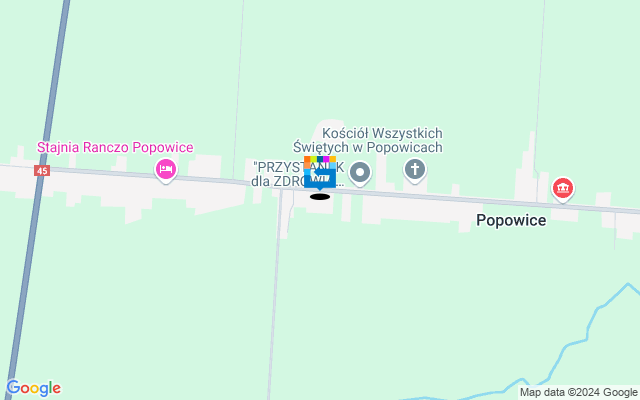Open the red museum marker near Popowice
The height and width of the screenshot is (400, 640).
click(x=562, y=187)
